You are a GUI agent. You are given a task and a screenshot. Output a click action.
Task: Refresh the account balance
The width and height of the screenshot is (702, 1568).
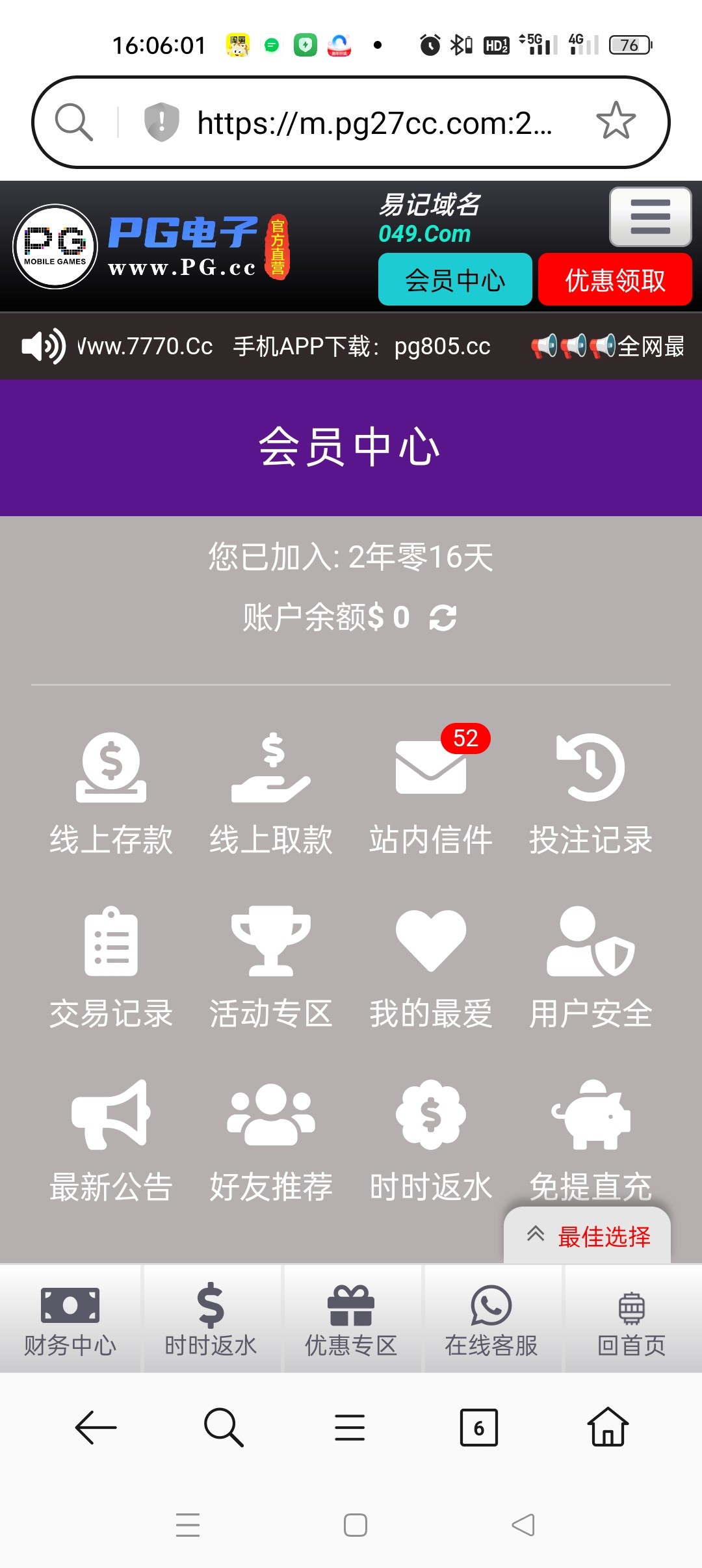[x=443, y=618]
